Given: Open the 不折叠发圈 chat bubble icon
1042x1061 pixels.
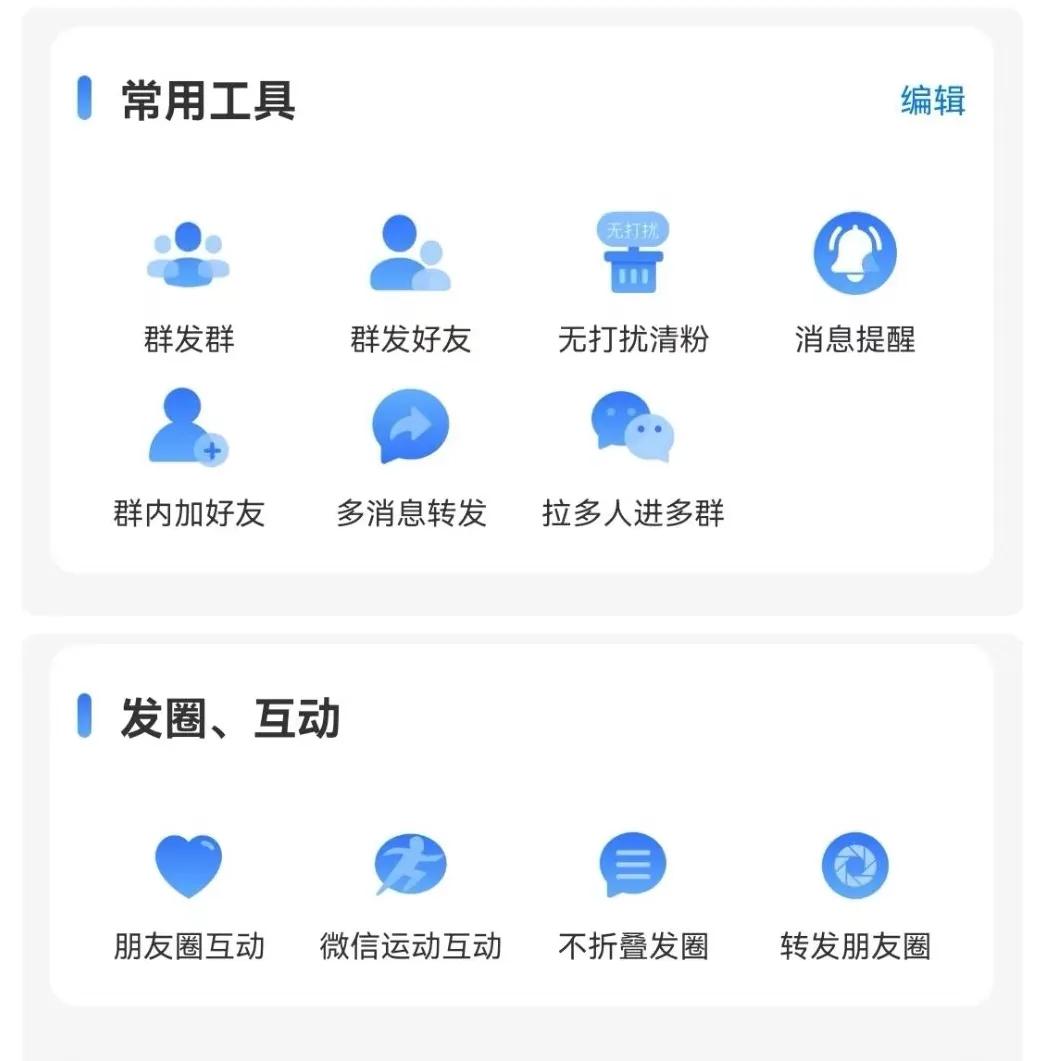Looking at the screenshot, I should (633, 865).
